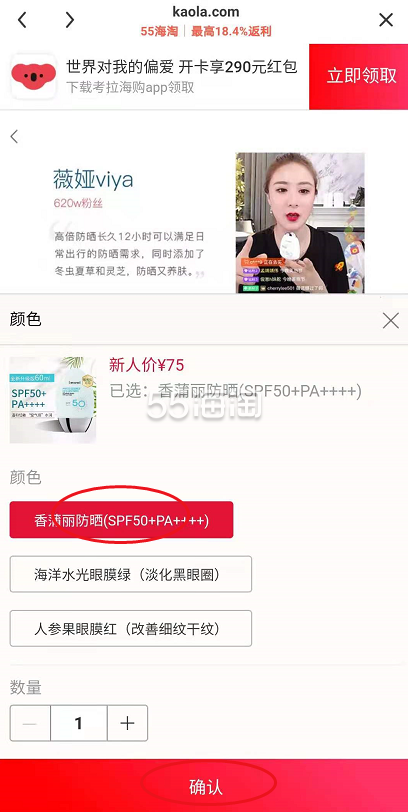Select the 香蒲丽防晒(SPF50+PA++++) option

point(121,519)
